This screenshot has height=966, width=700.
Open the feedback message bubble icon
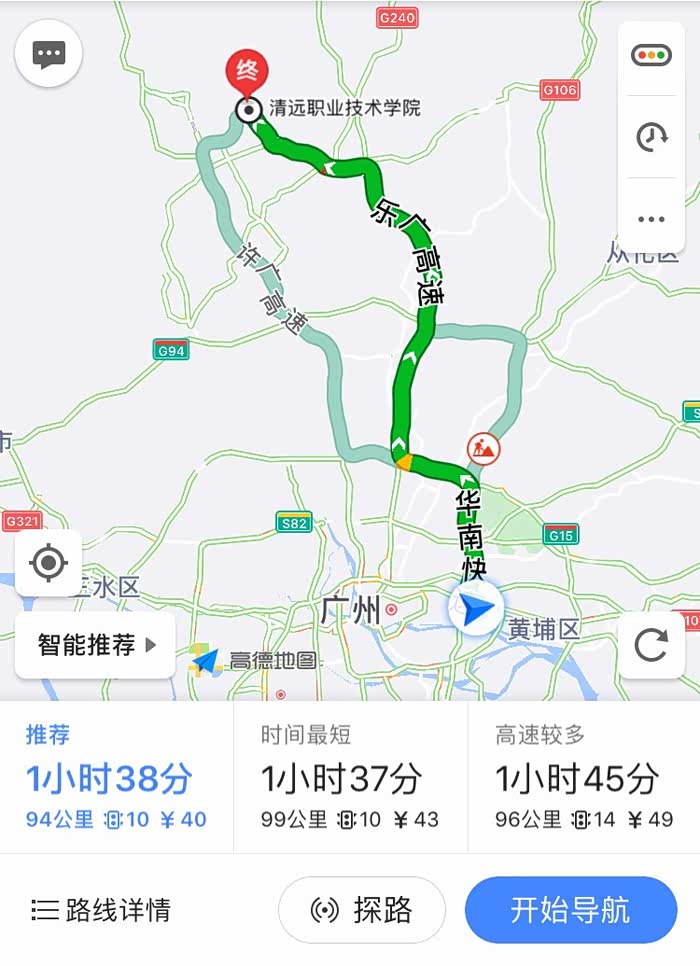(48, 54)
